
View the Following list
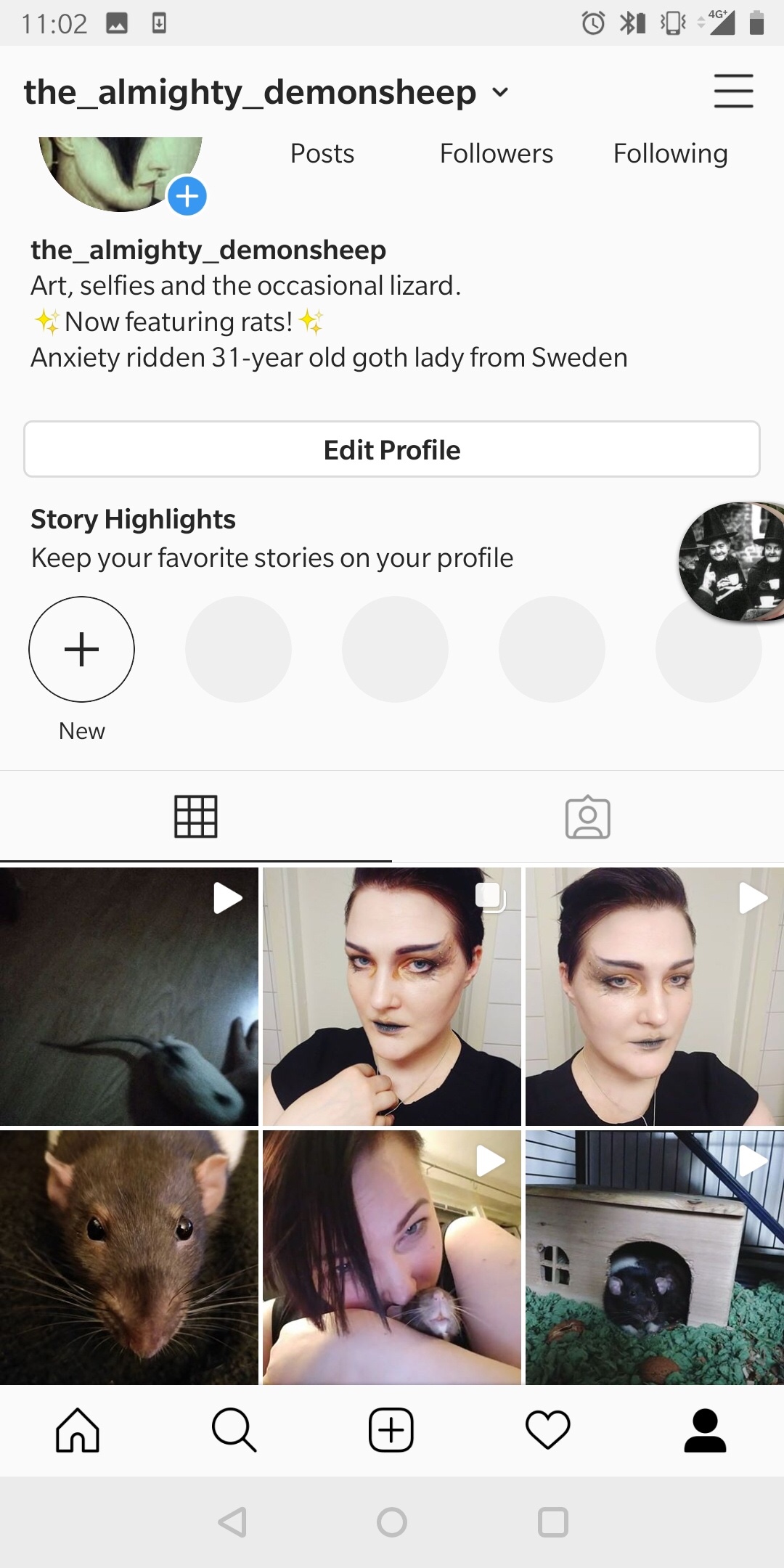[670, 154]
